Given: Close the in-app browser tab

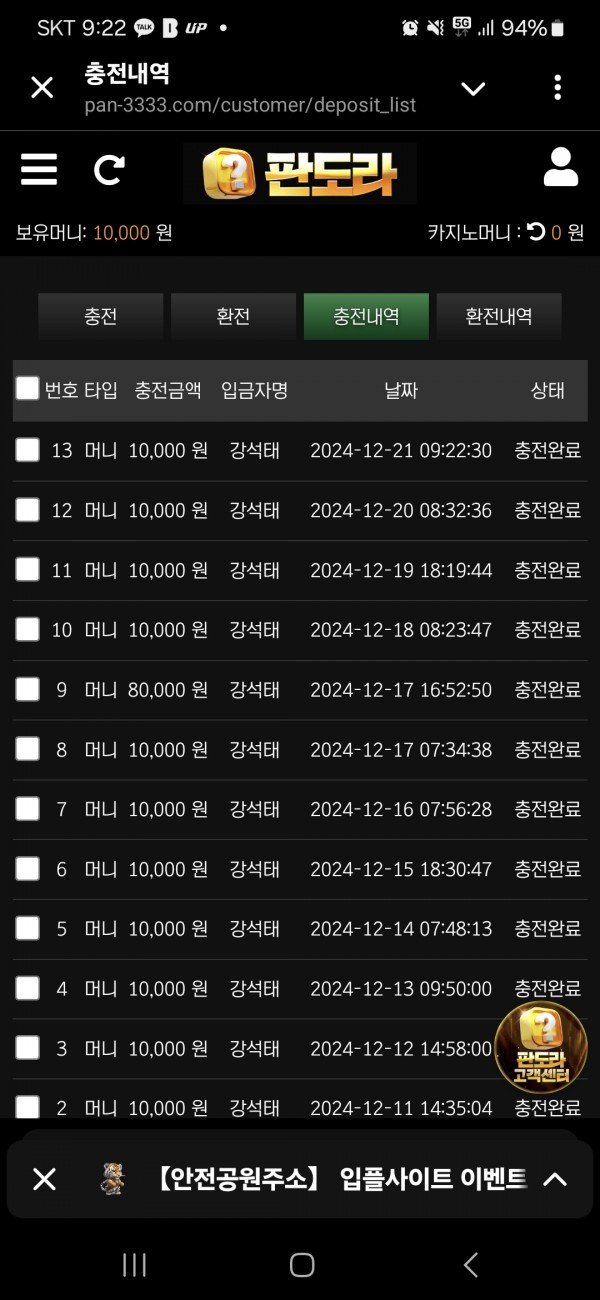Looking at the screenshot, I should pos(42,88).
